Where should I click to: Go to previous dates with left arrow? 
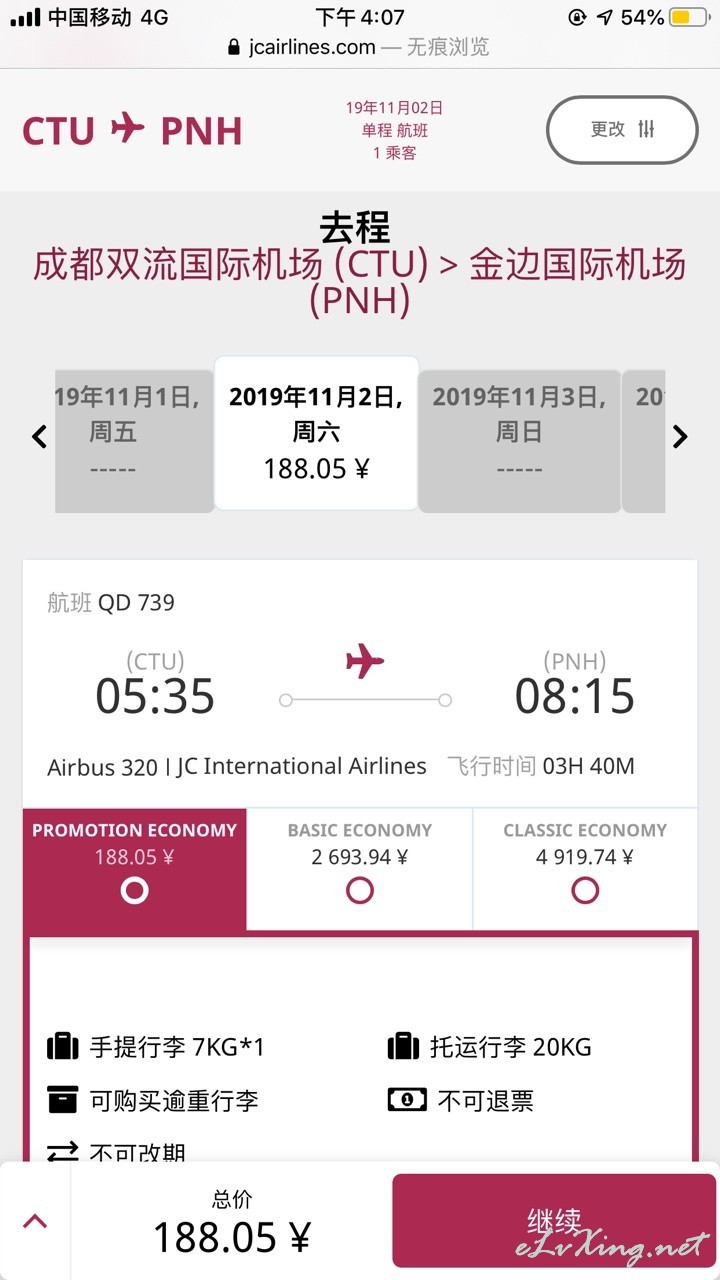pyautogui.click(x=39, y=436)
